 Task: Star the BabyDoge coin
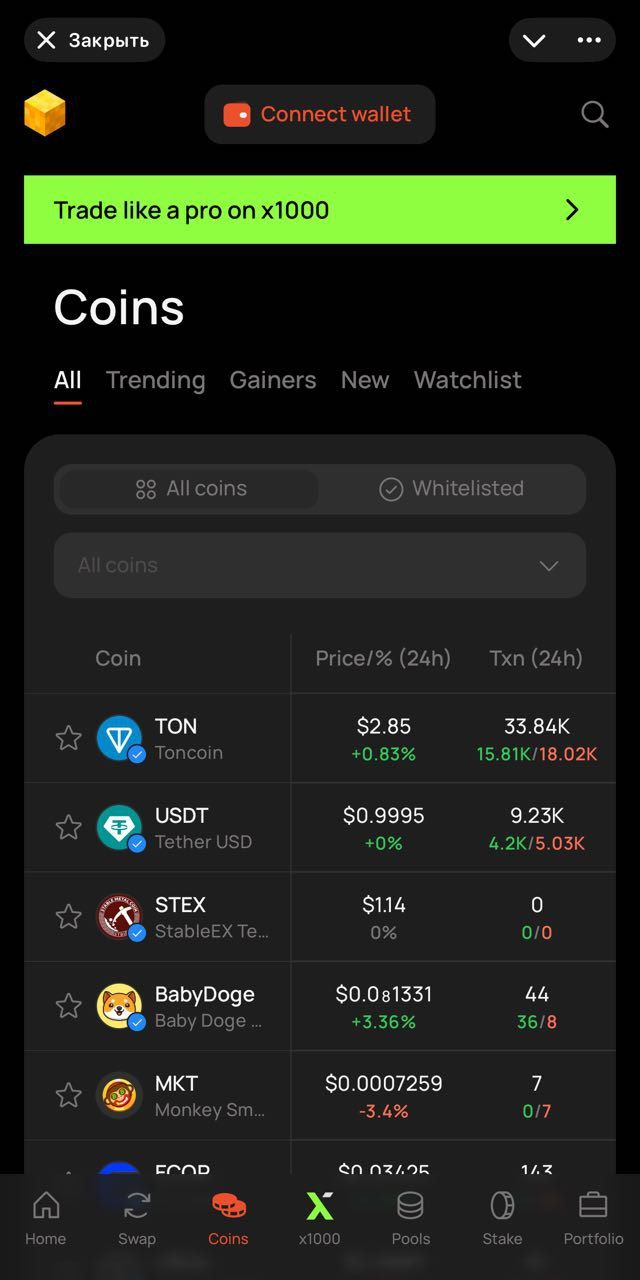68,1005
